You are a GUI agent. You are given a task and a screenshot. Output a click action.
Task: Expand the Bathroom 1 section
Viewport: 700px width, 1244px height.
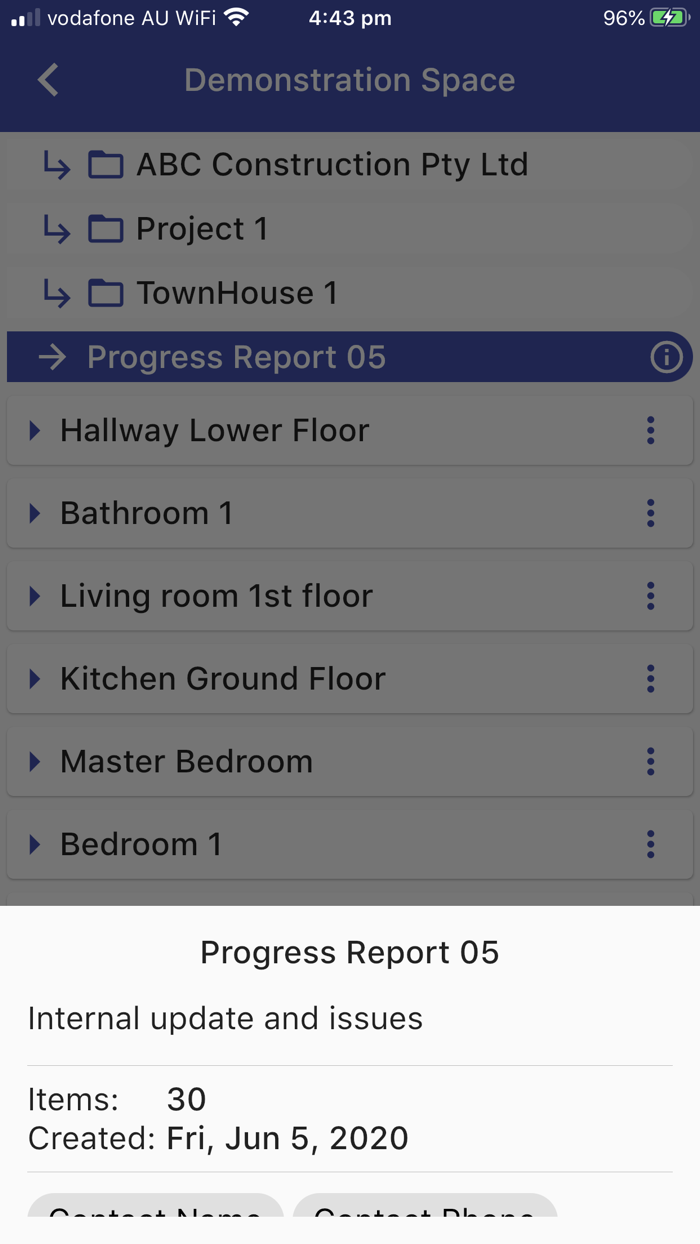(36, 513)
